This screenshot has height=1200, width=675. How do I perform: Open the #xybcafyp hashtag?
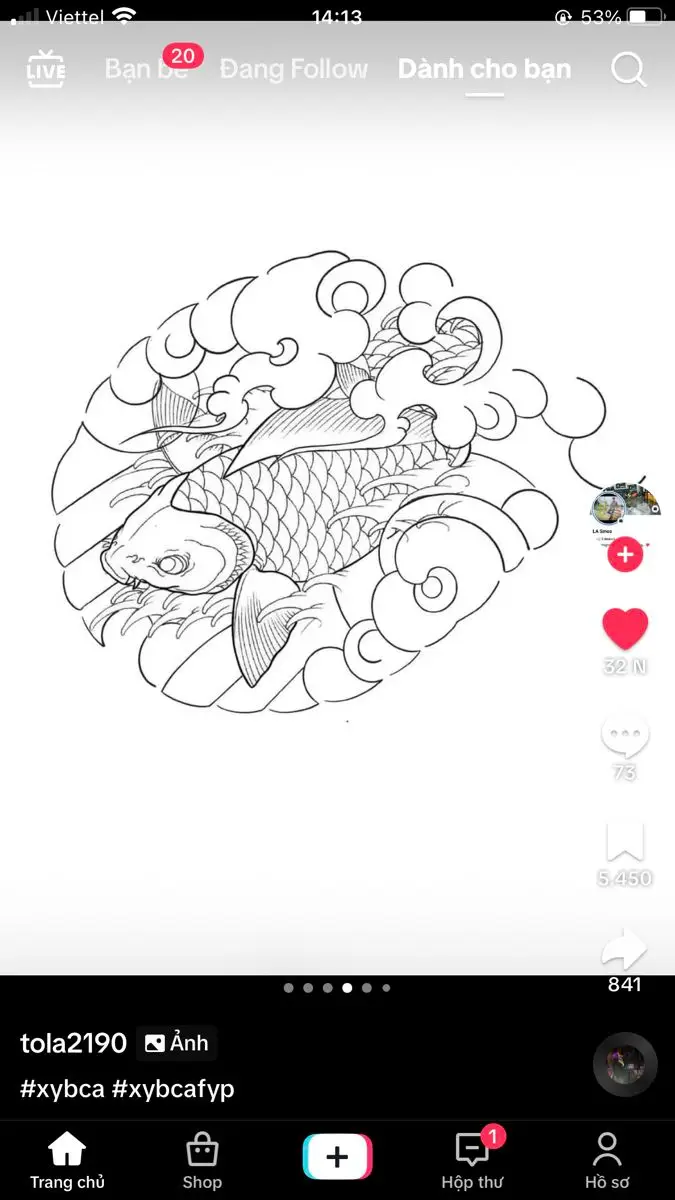pyautogui.click(x=173, y=1089)
